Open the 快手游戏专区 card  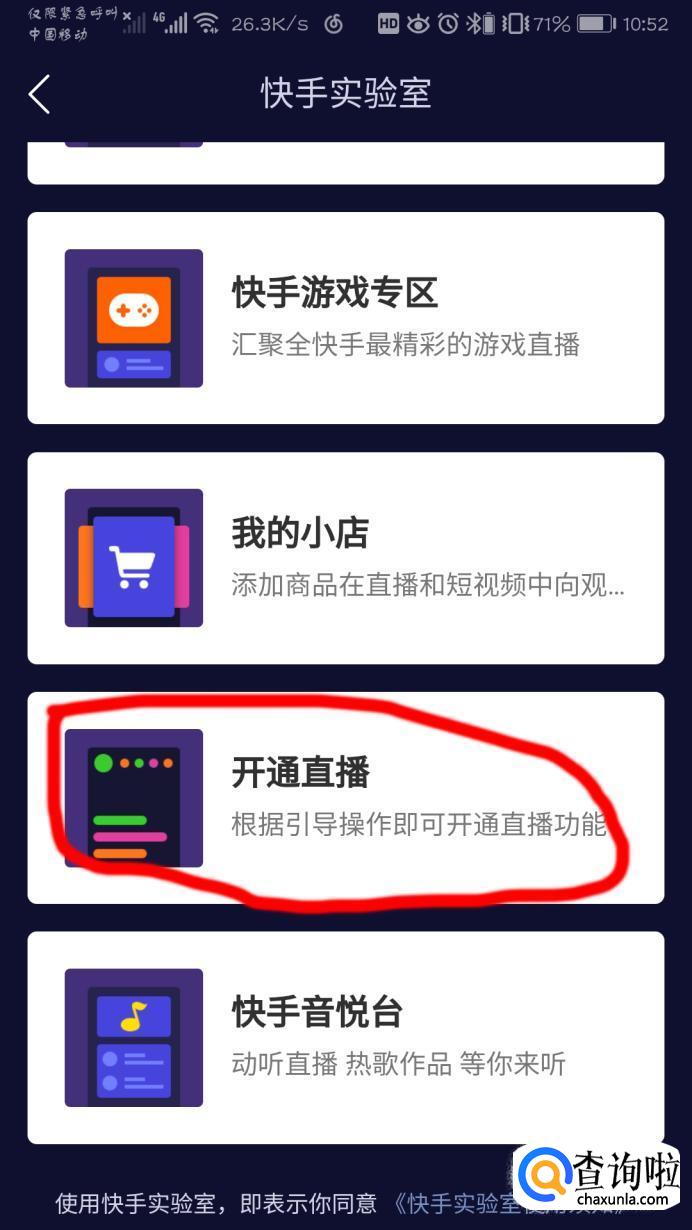tap(345, 318)
